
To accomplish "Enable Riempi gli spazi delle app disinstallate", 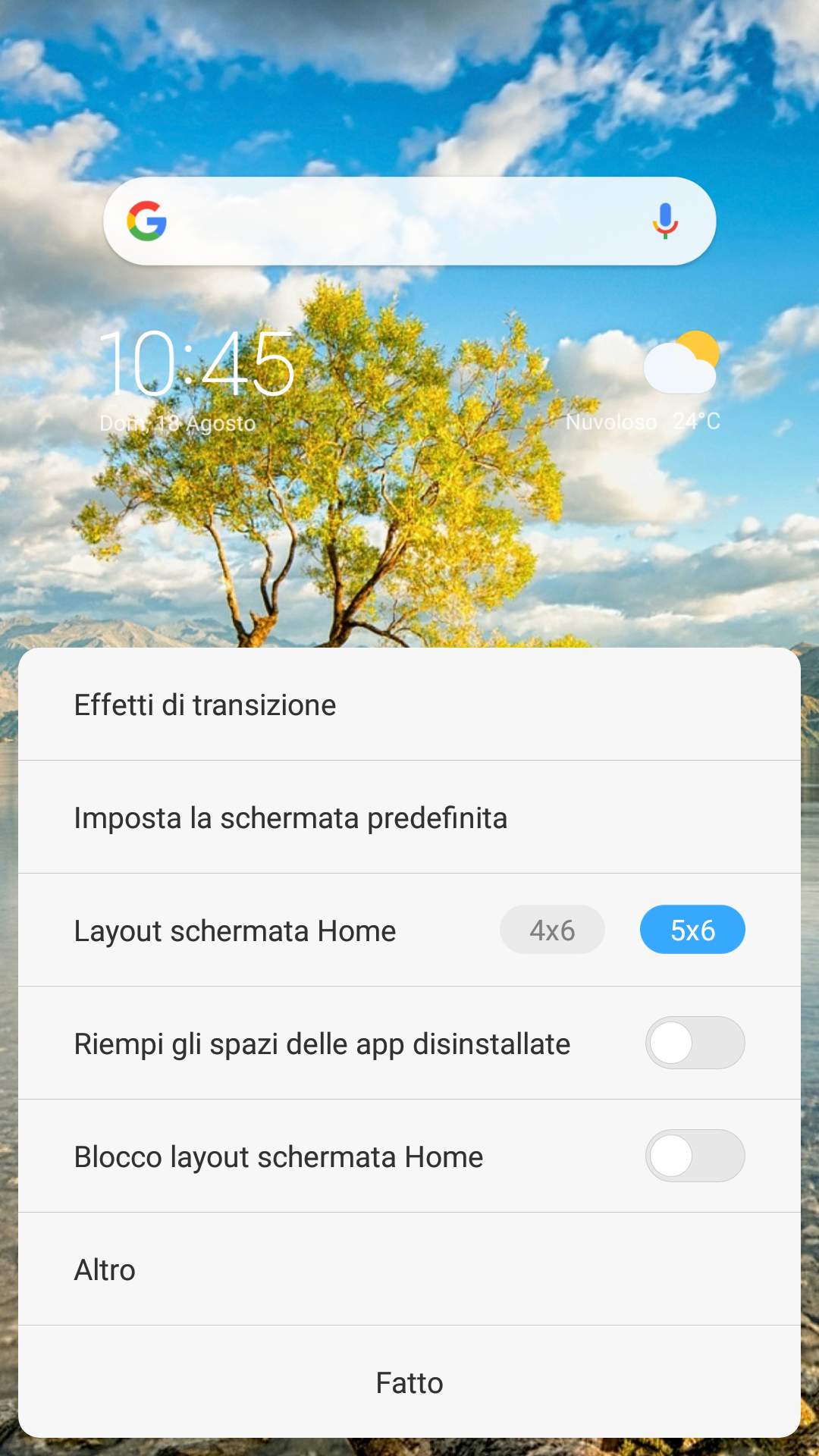I will coord(695,1043).
